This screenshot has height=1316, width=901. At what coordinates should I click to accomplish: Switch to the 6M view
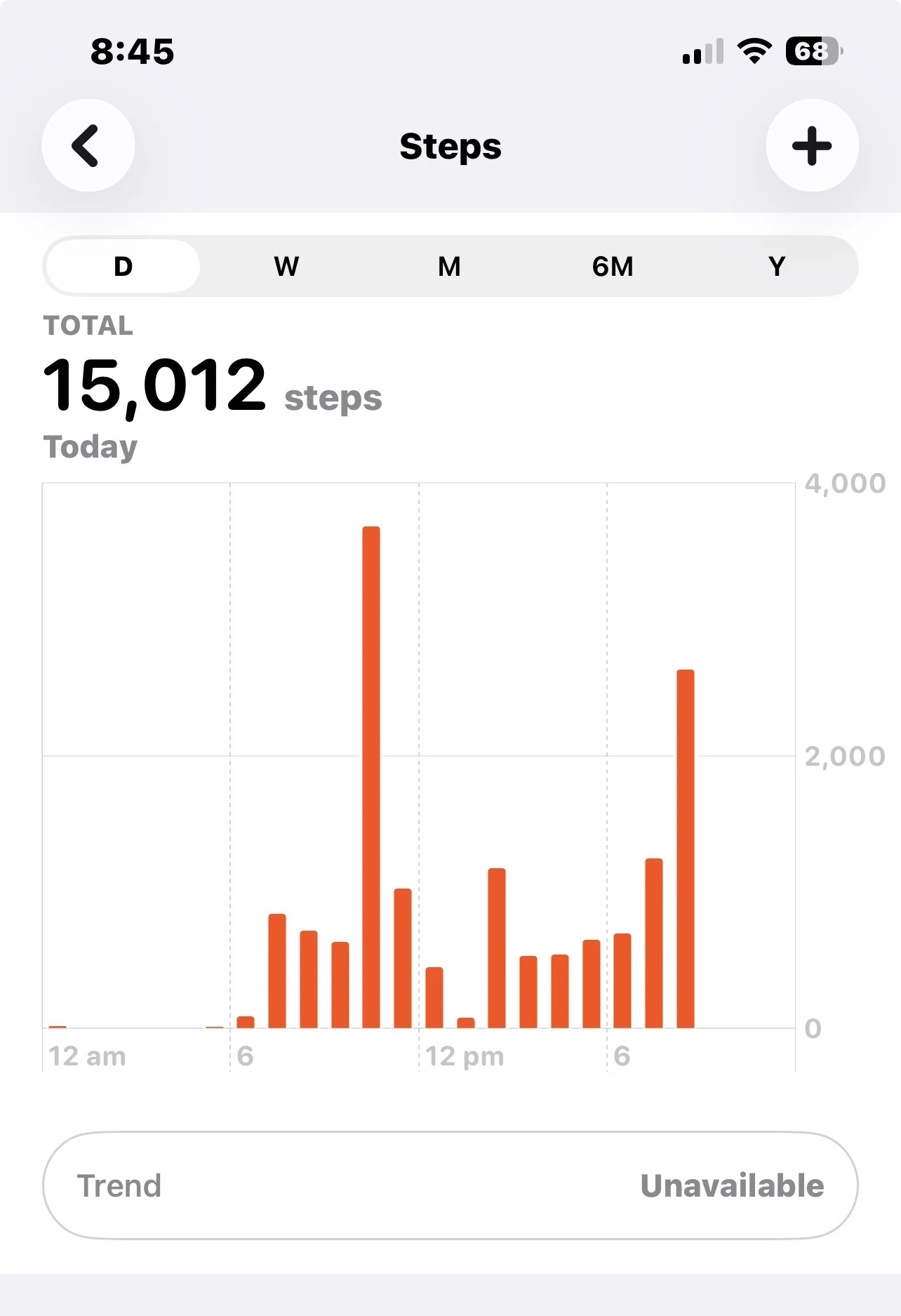(613, 267)
